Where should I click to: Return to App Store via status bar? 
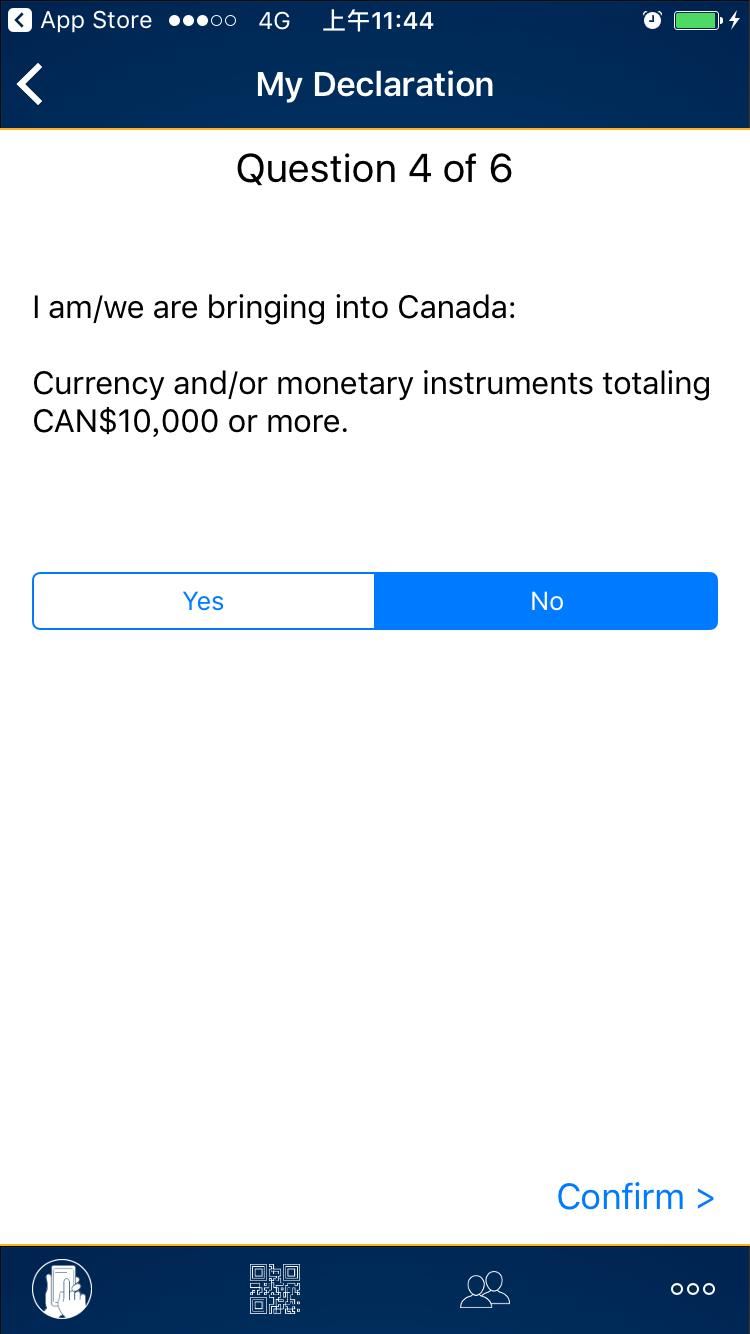point(80,20)
